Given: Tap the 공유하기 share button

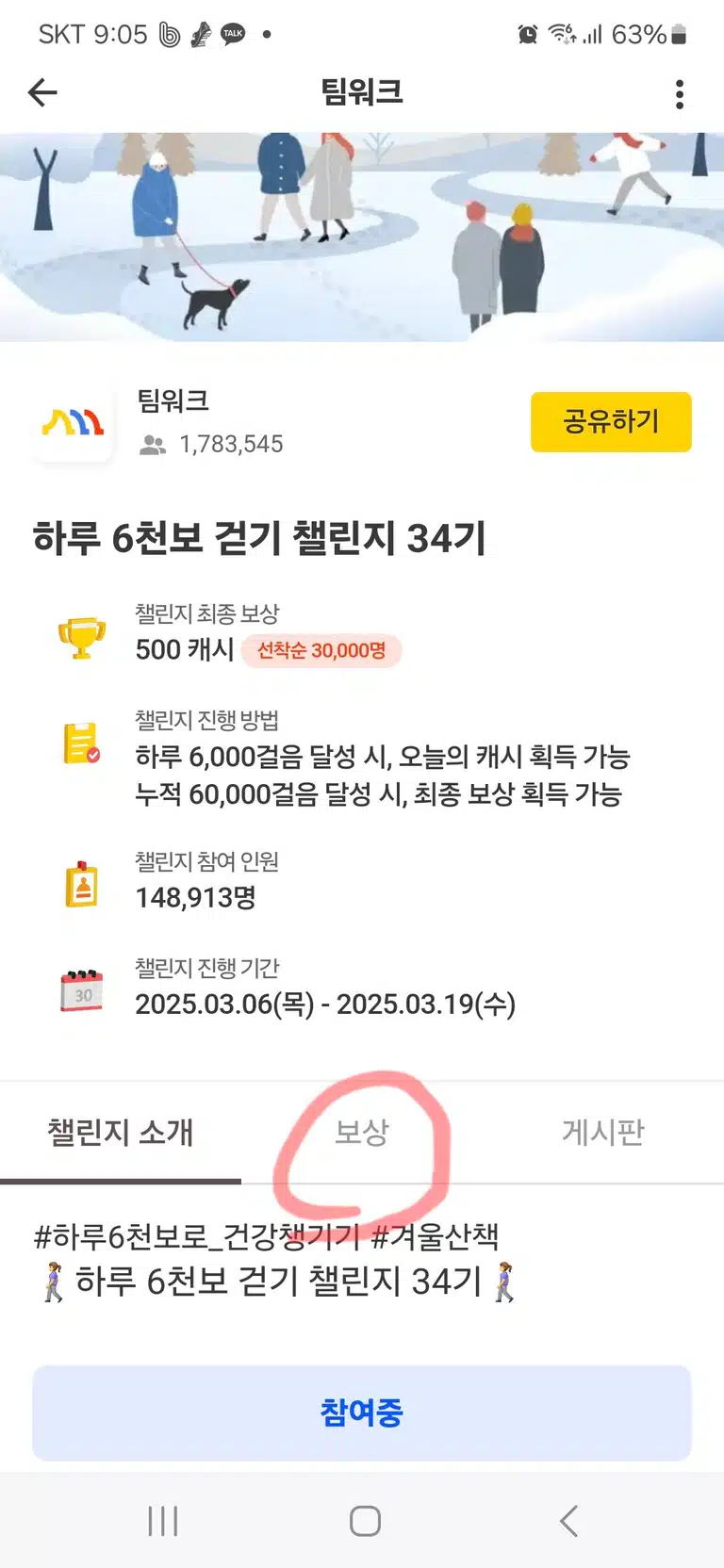Looking at the screenshot, I should [x=611, y=421].
